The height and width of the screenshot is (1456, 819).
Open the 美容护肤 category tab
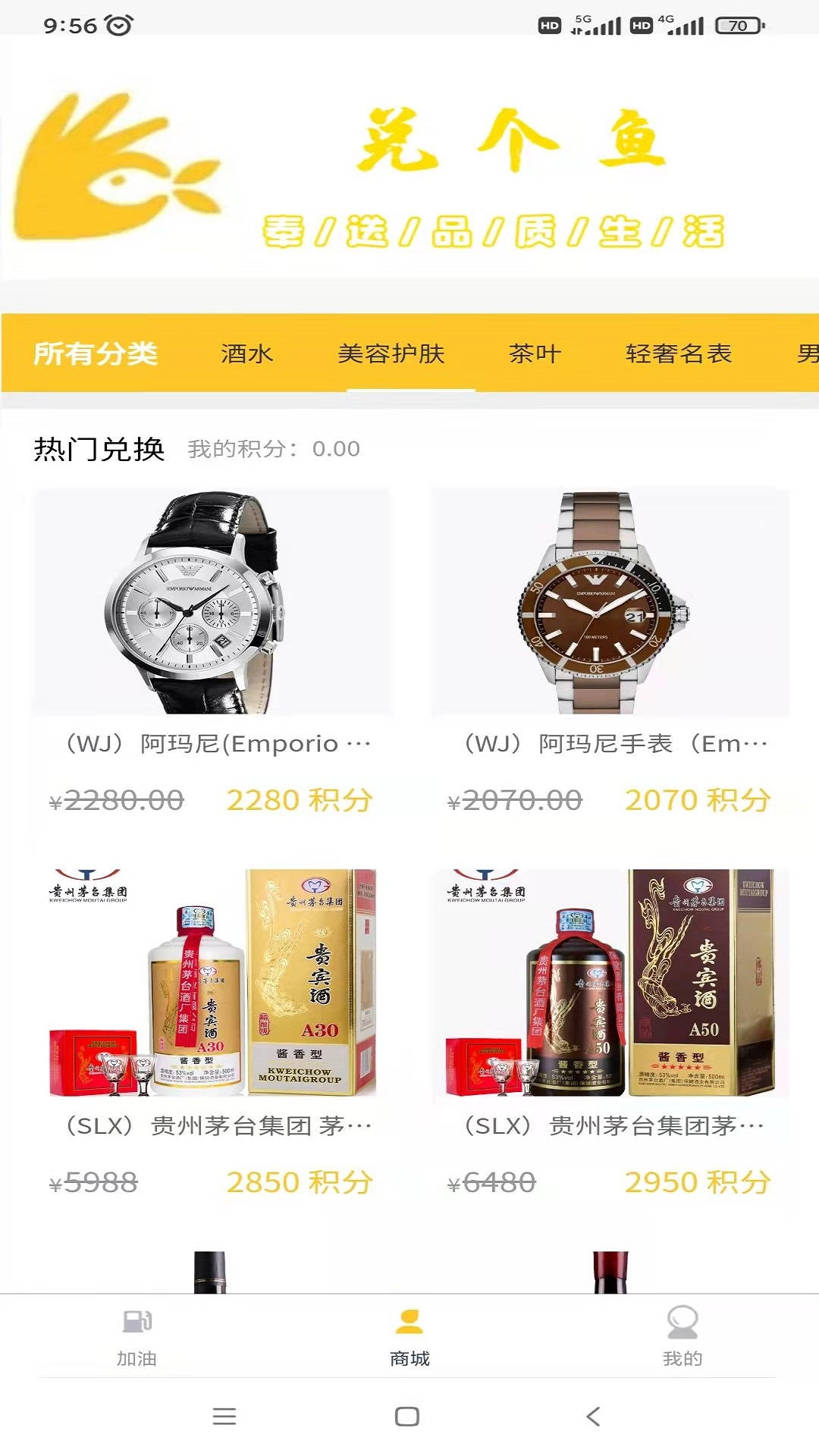point(391,353)
